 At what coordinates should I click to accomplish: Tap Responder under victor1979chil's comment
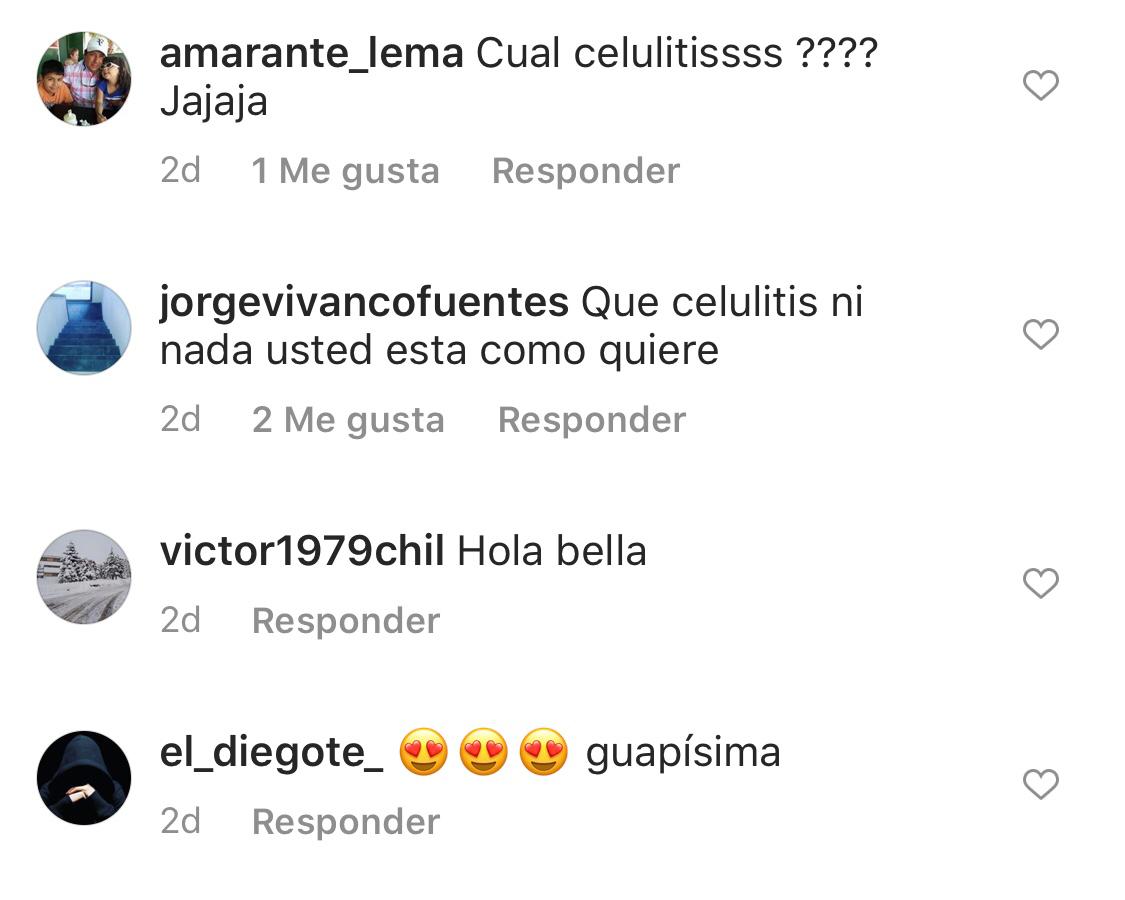point(345,621)
